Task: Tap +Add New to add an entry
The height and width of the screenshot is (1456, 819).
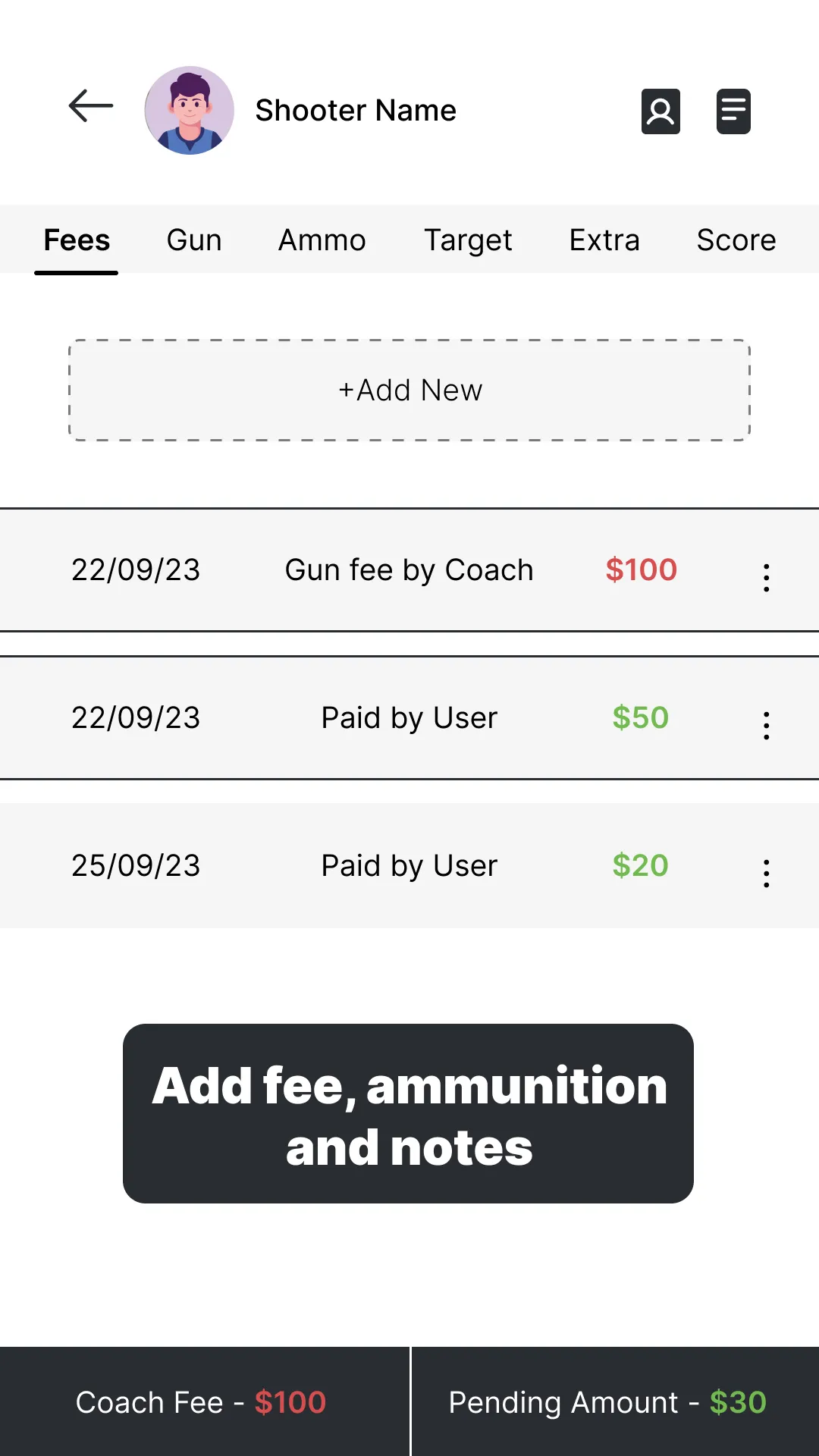Action: 409,391
